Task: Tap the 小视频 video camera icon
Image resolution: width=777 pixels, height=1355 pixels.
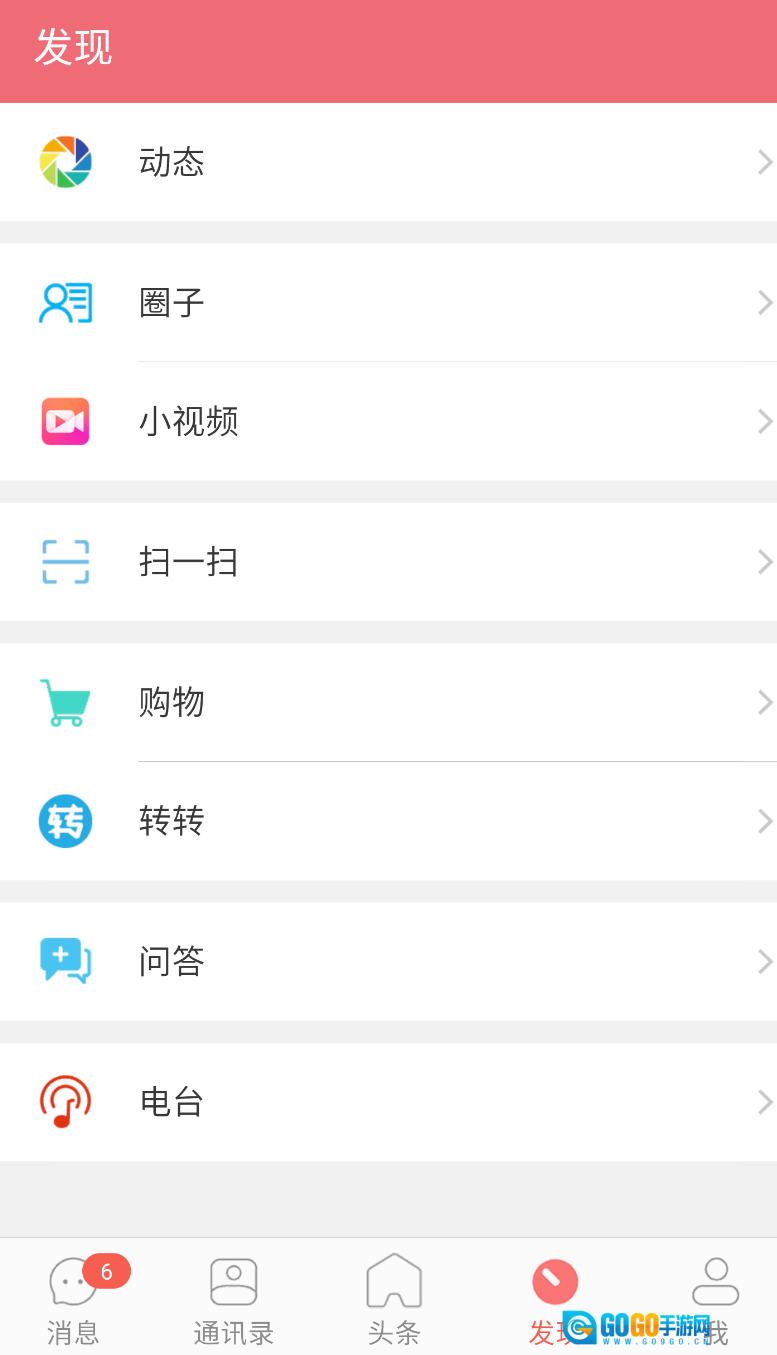Action: pyautogui.click(x=64, y=421)
